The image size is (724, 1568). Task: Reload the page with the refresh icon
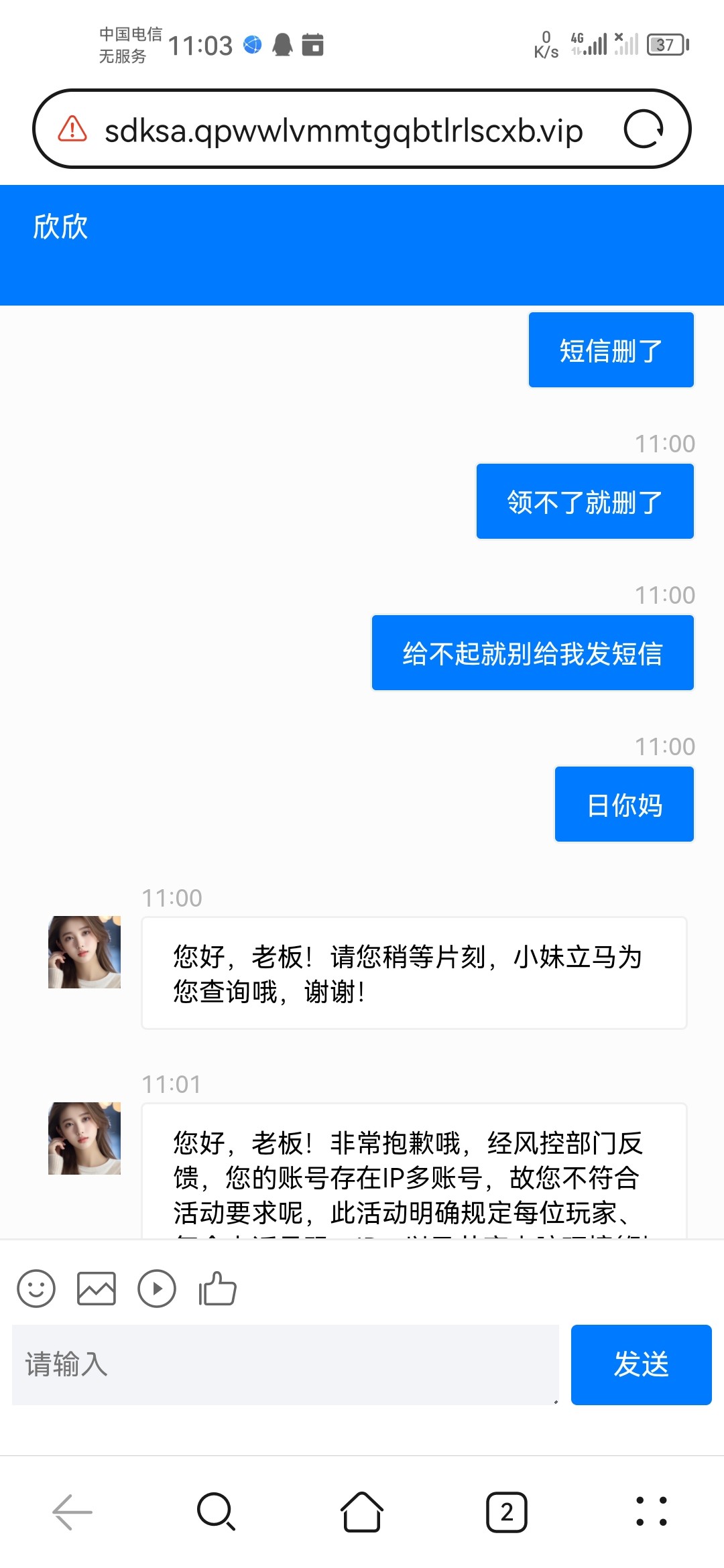pos(644,129)
